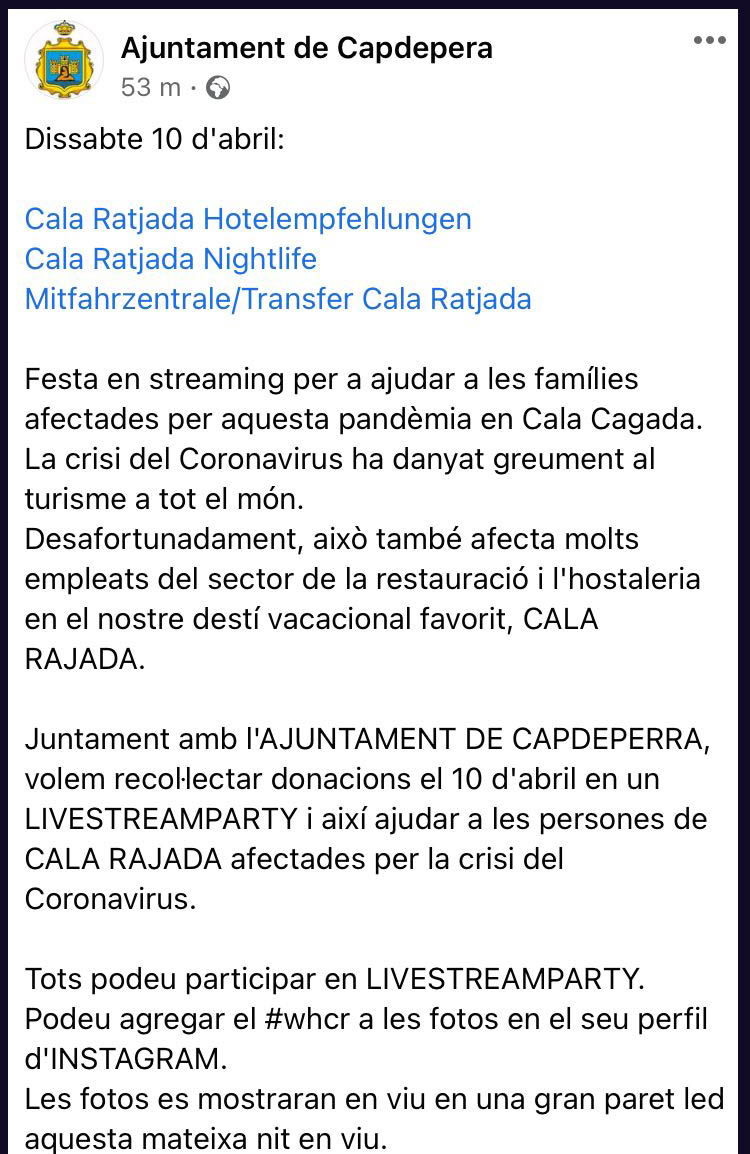Open the Ajuntament de Capdepera page name
The image size is (750, 1154).
pos(306,47)
